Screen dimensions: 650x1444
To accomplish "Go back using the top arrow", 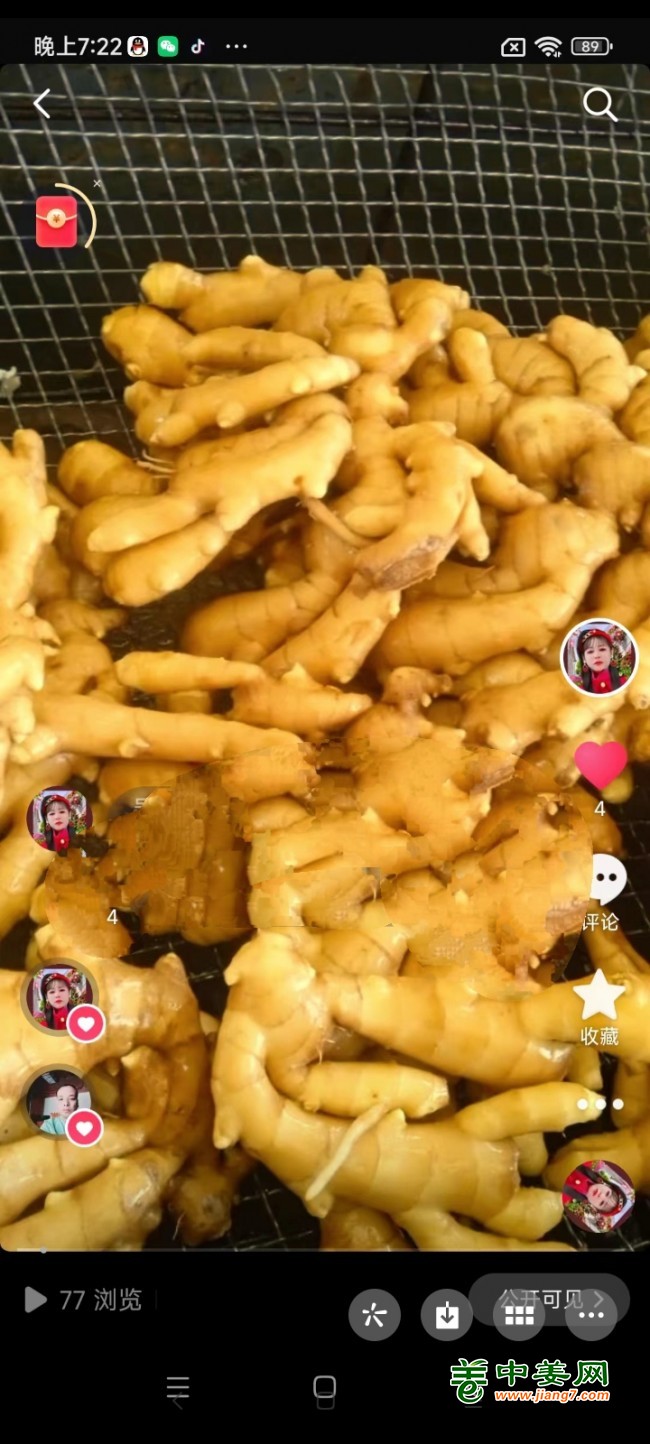I will coord(42,104).
